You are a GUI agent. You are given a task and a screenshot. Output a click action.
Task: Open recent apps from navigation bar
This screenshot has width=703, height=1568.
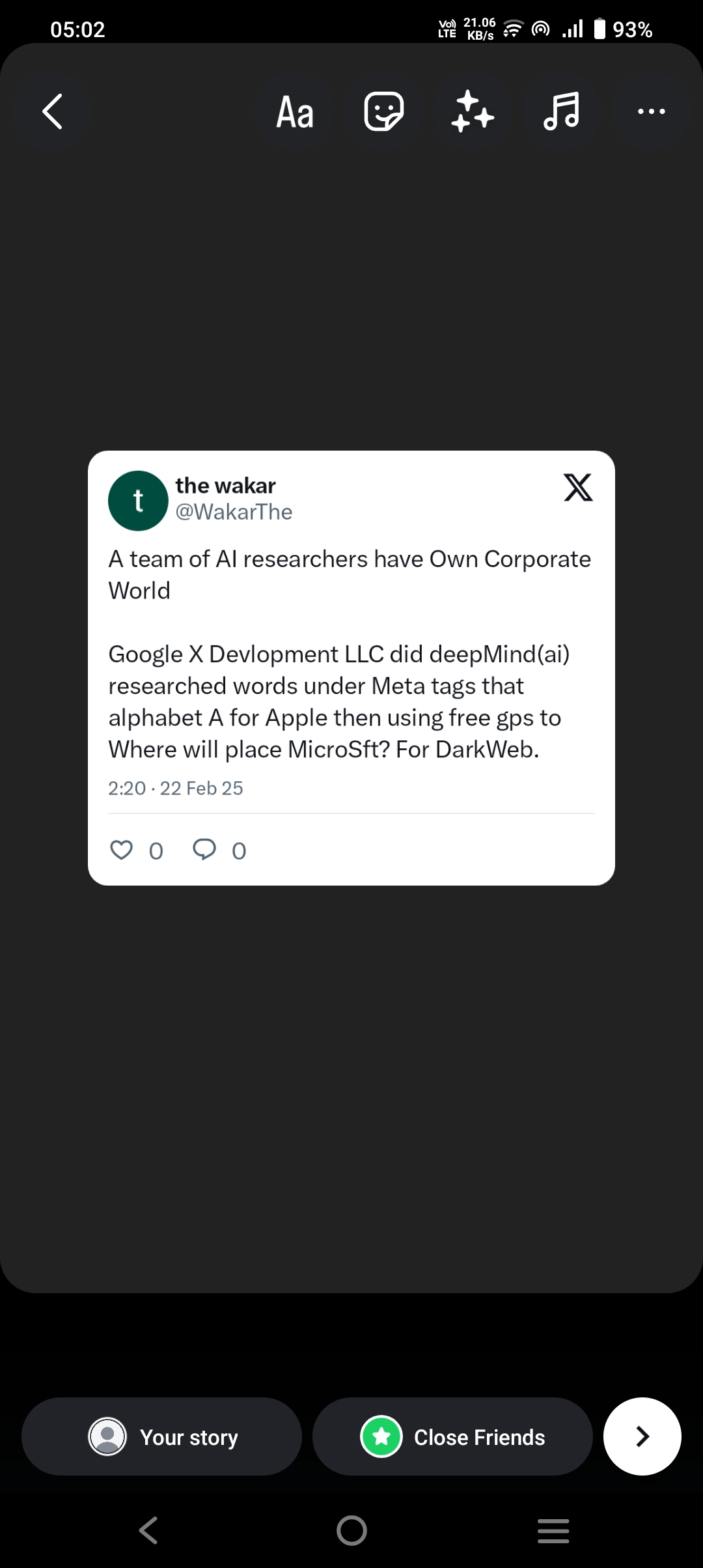pos(553,1530)
